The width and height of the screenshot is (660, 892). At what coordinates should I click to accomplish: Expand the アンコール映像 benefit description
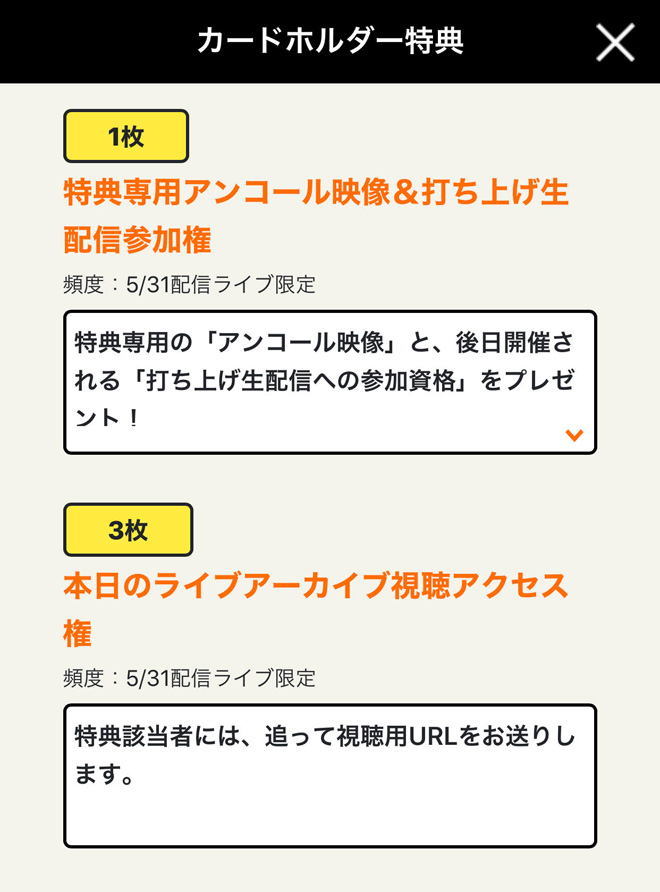click(x=574, y=435)
